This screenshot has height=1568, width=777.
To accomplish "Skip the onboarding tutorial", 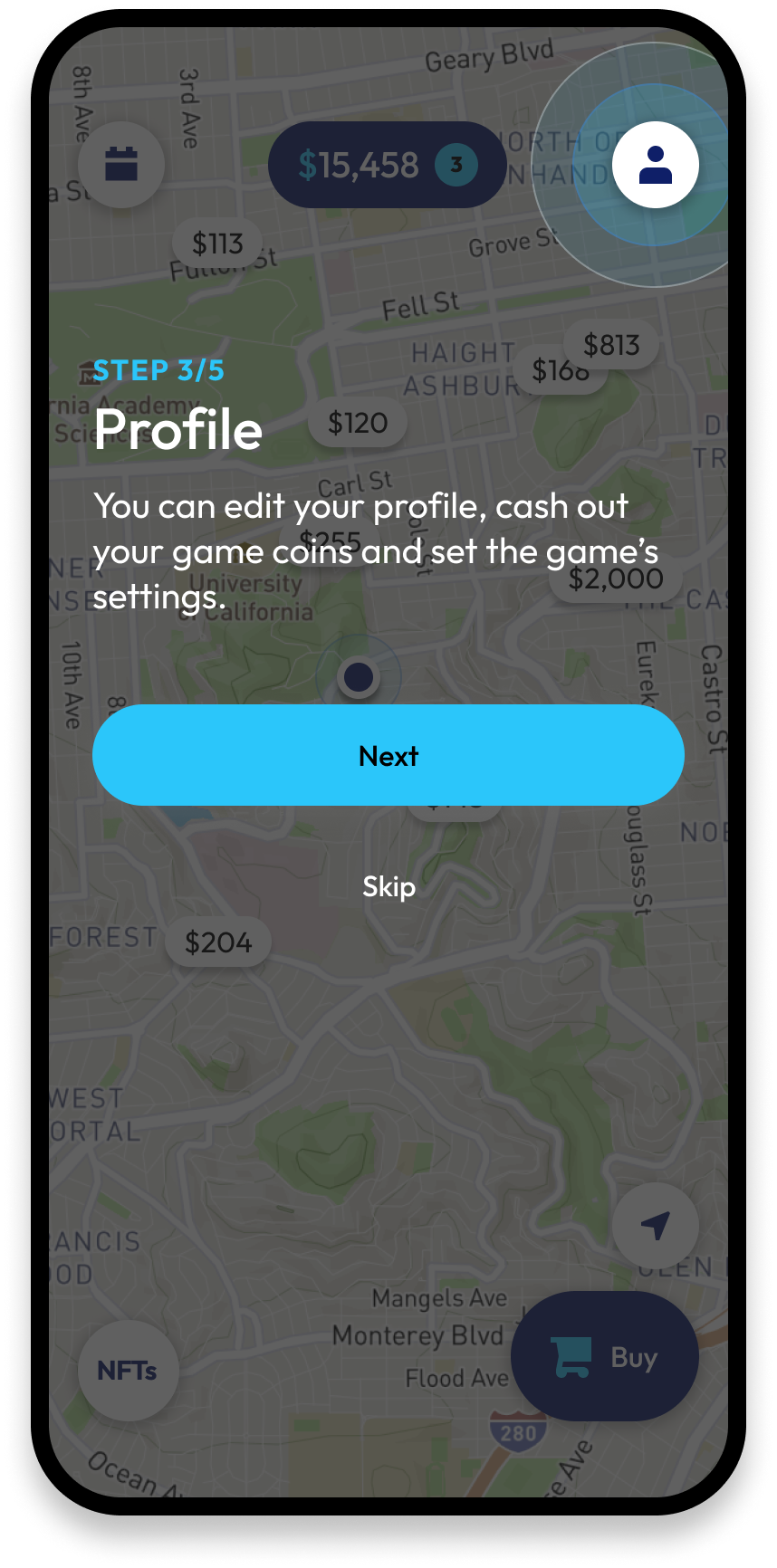I will tap(388, 886).
